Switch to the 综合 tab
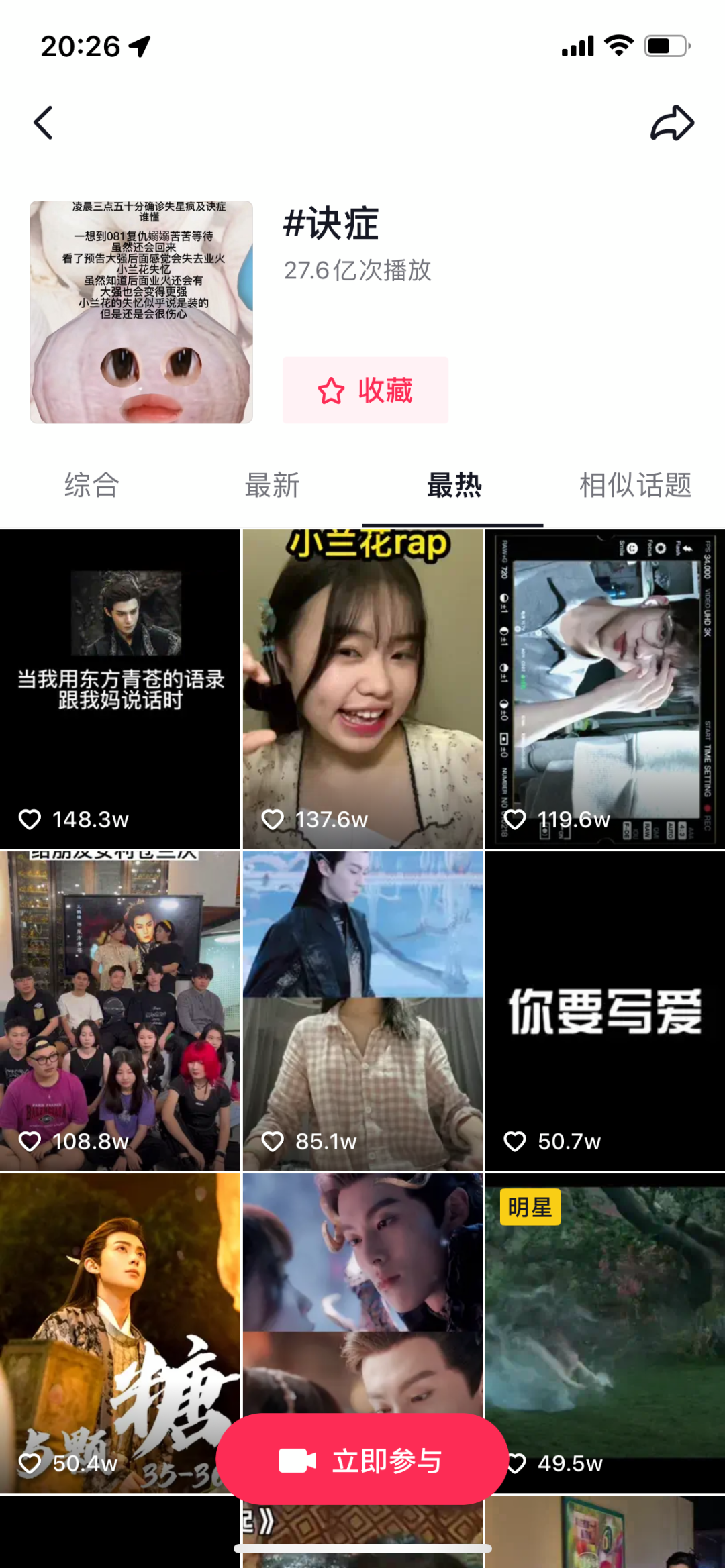Viewport: 725px width, 1568px height. point(91,485)
